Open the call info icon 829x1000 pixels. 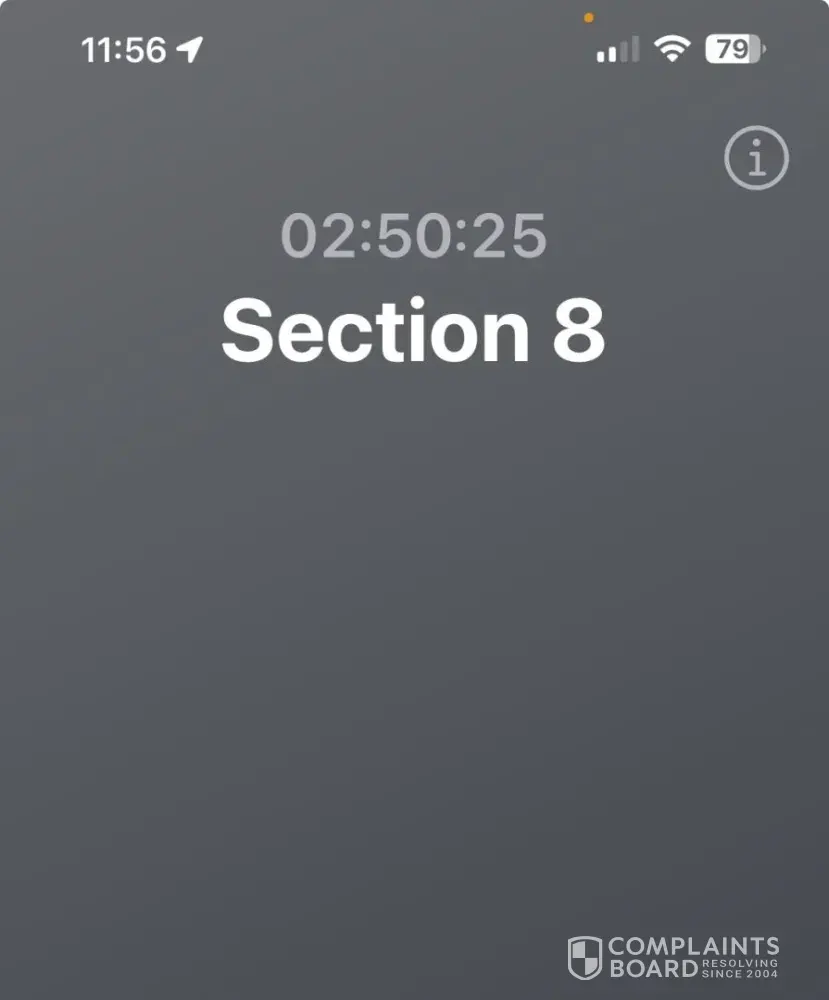tap(757, 157)
